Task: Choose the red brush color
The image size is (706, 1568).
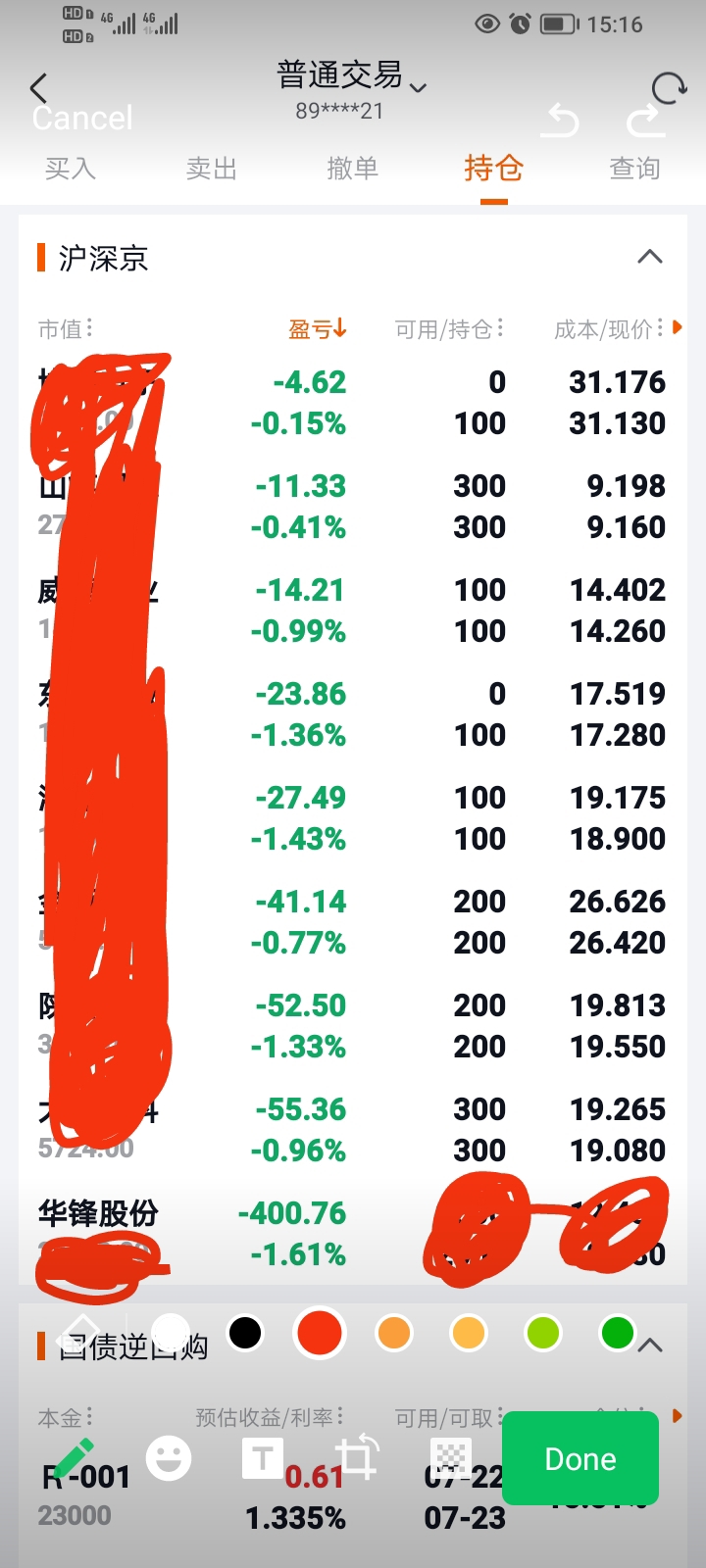Action: pyautogui.click(x=320, y=1333)
